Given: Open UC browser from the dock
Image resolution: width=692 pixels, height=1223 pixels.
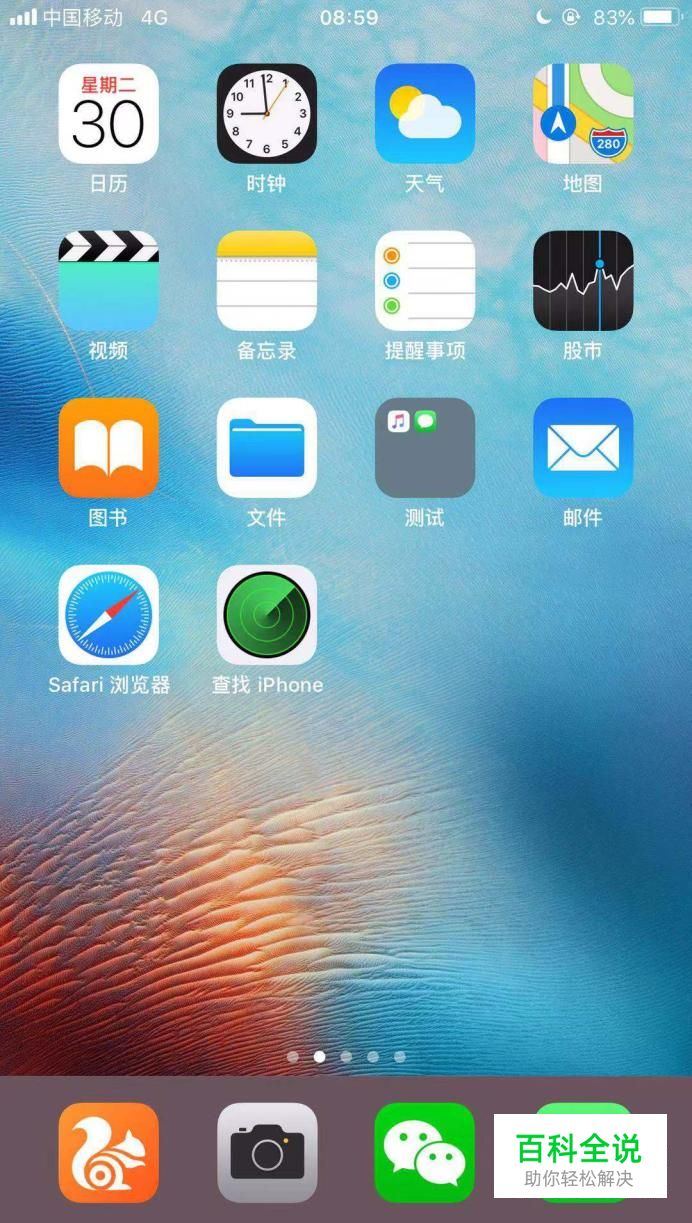Looking at the screenshot, I should click(x=108, y=1153).
